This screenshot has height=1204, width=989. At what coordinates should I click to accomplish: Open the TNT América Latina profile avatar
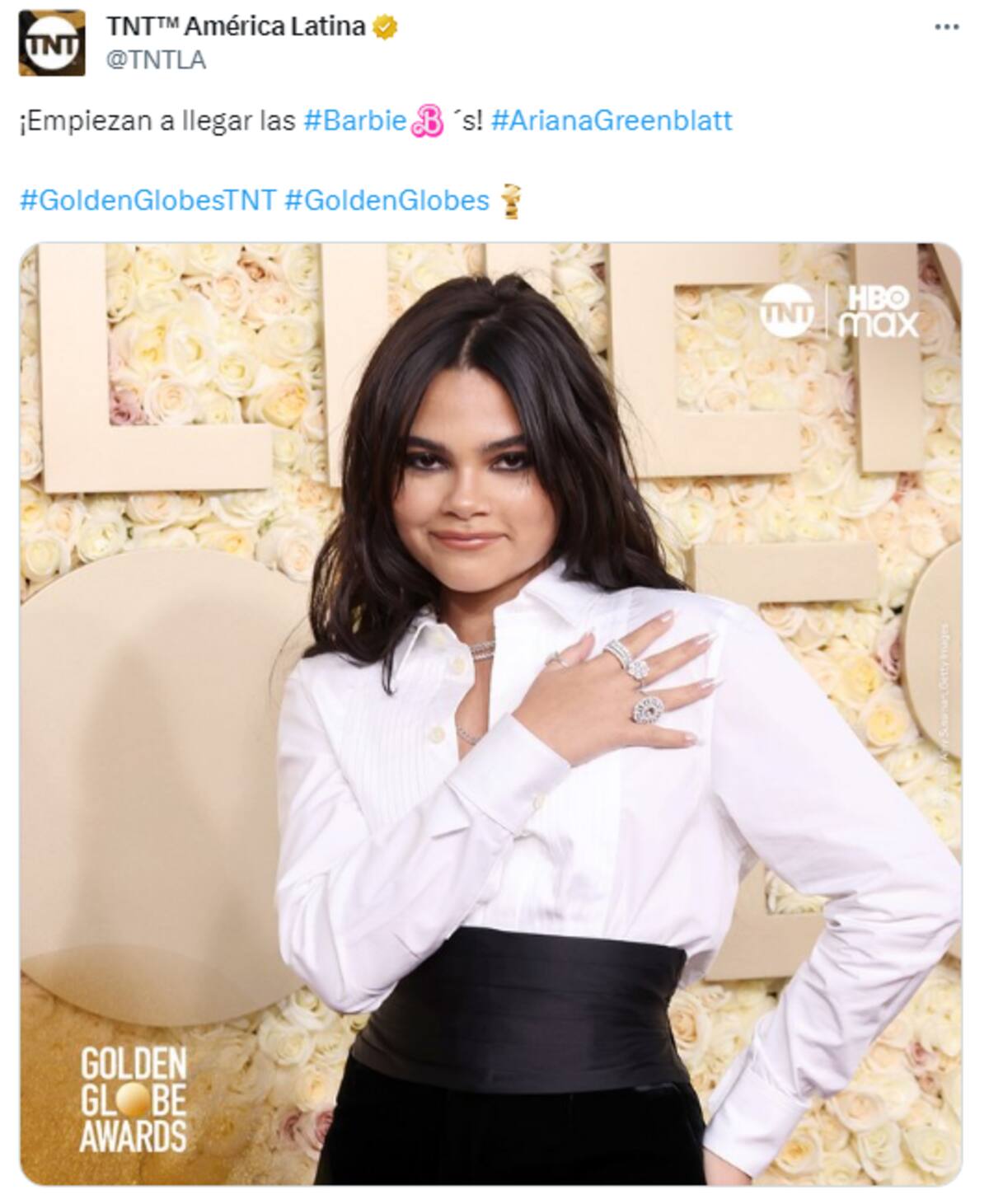click(51, 43)
